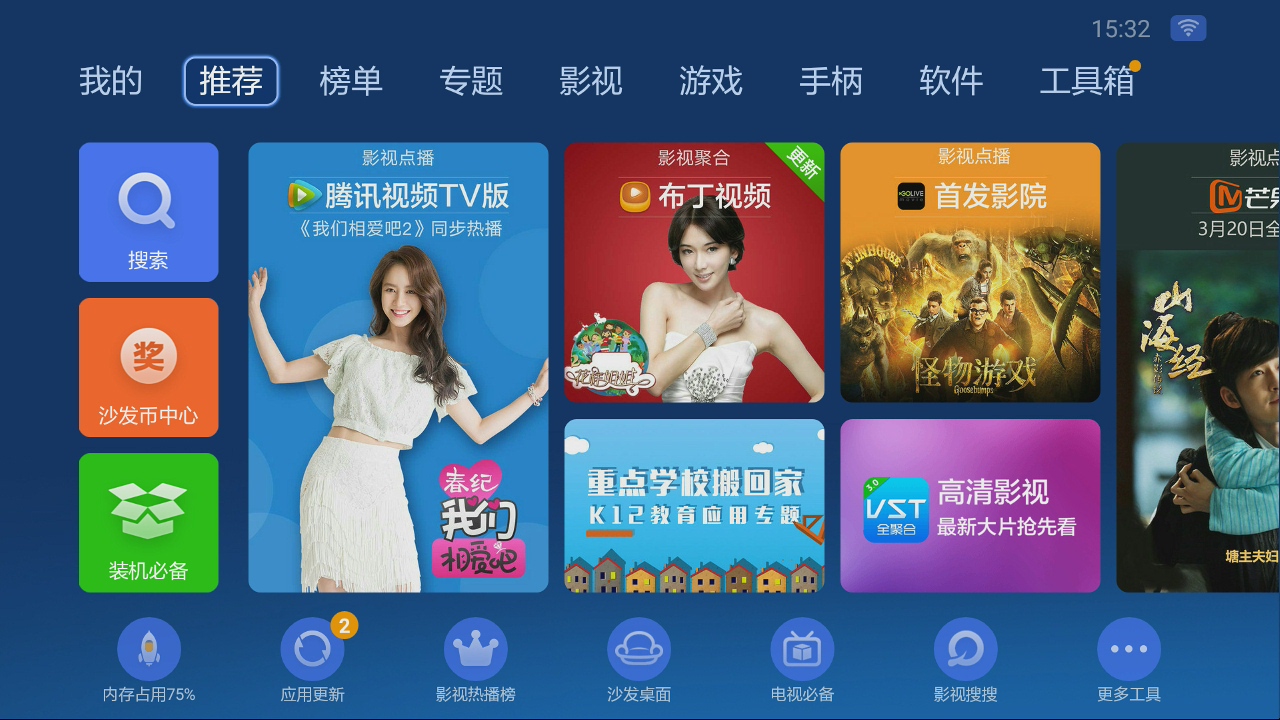Open the 工具箱 tab
The image size is (1280, 720).
[1086, 81]
